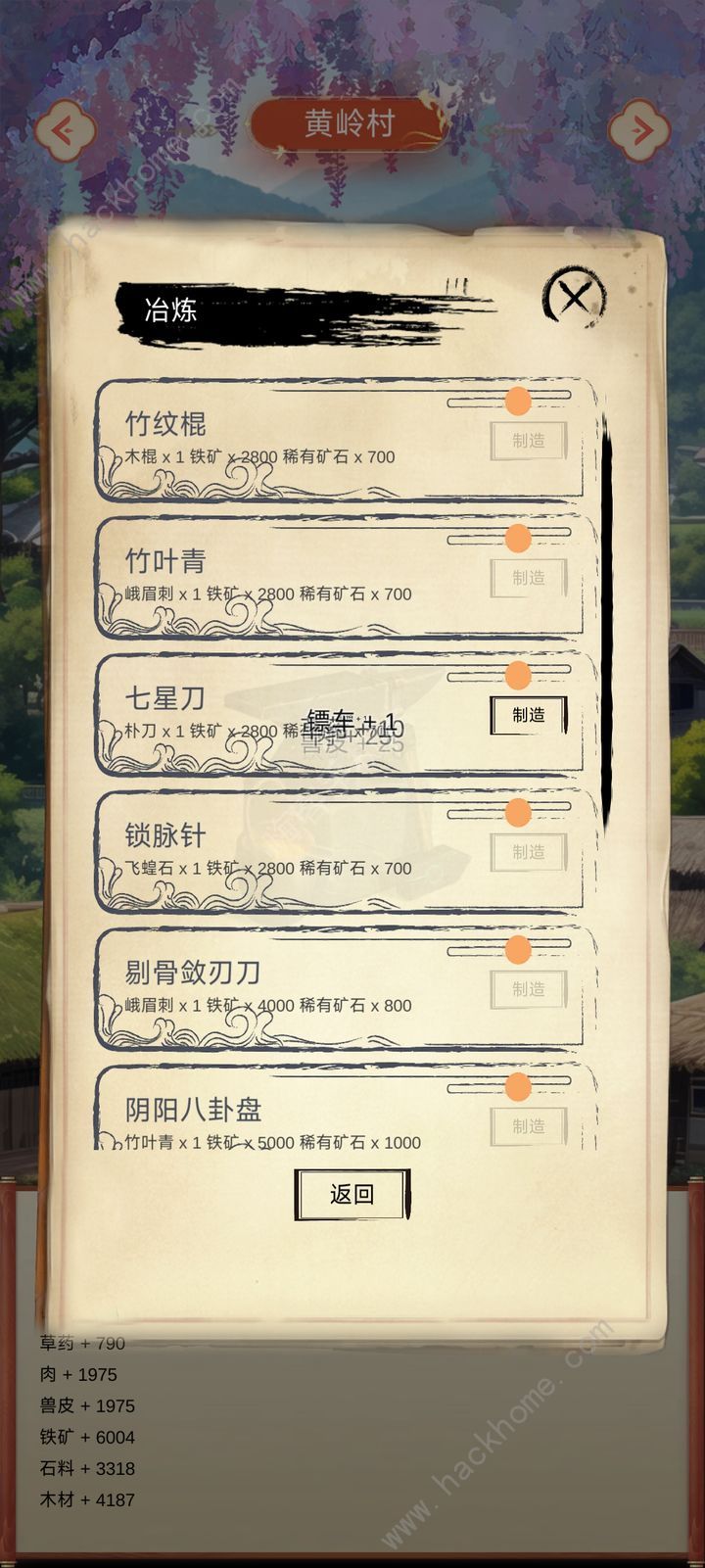Tap 制造 for 锁脉针
The image size is (705, 1568).
click(529, 852)
